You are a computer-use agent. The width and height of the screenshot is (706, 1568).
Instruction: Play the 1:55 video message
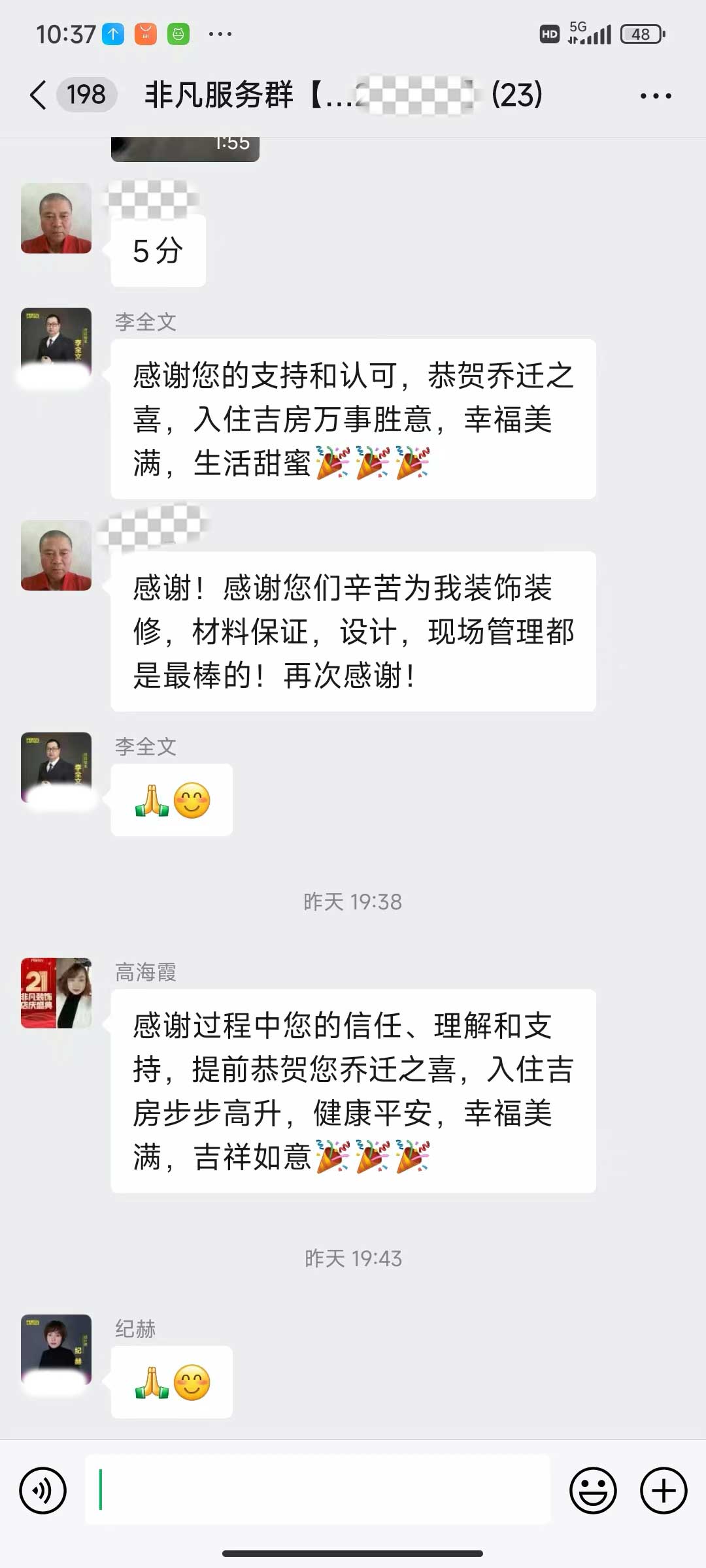185,149
